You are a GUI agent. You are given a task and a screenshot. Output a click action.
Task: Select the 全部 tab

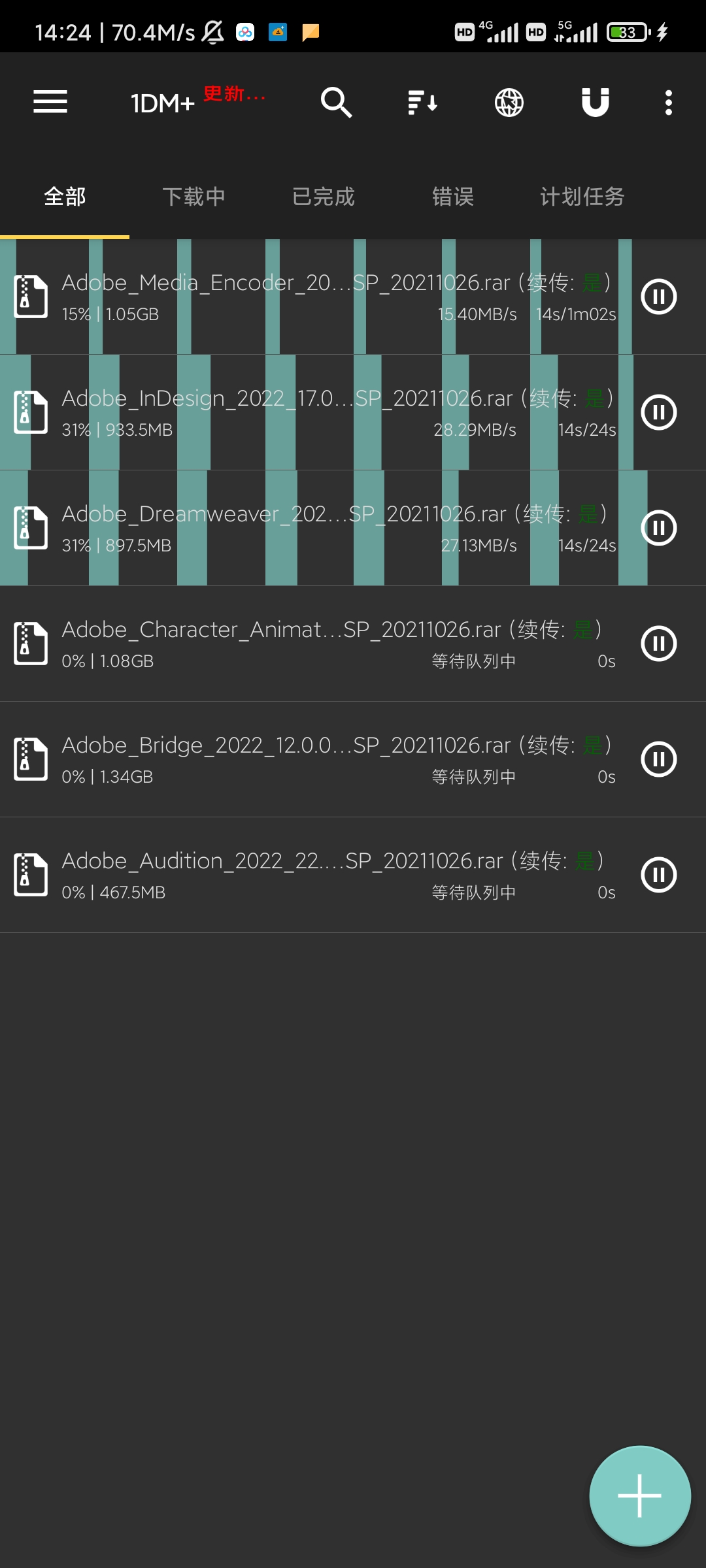[65, 197]
